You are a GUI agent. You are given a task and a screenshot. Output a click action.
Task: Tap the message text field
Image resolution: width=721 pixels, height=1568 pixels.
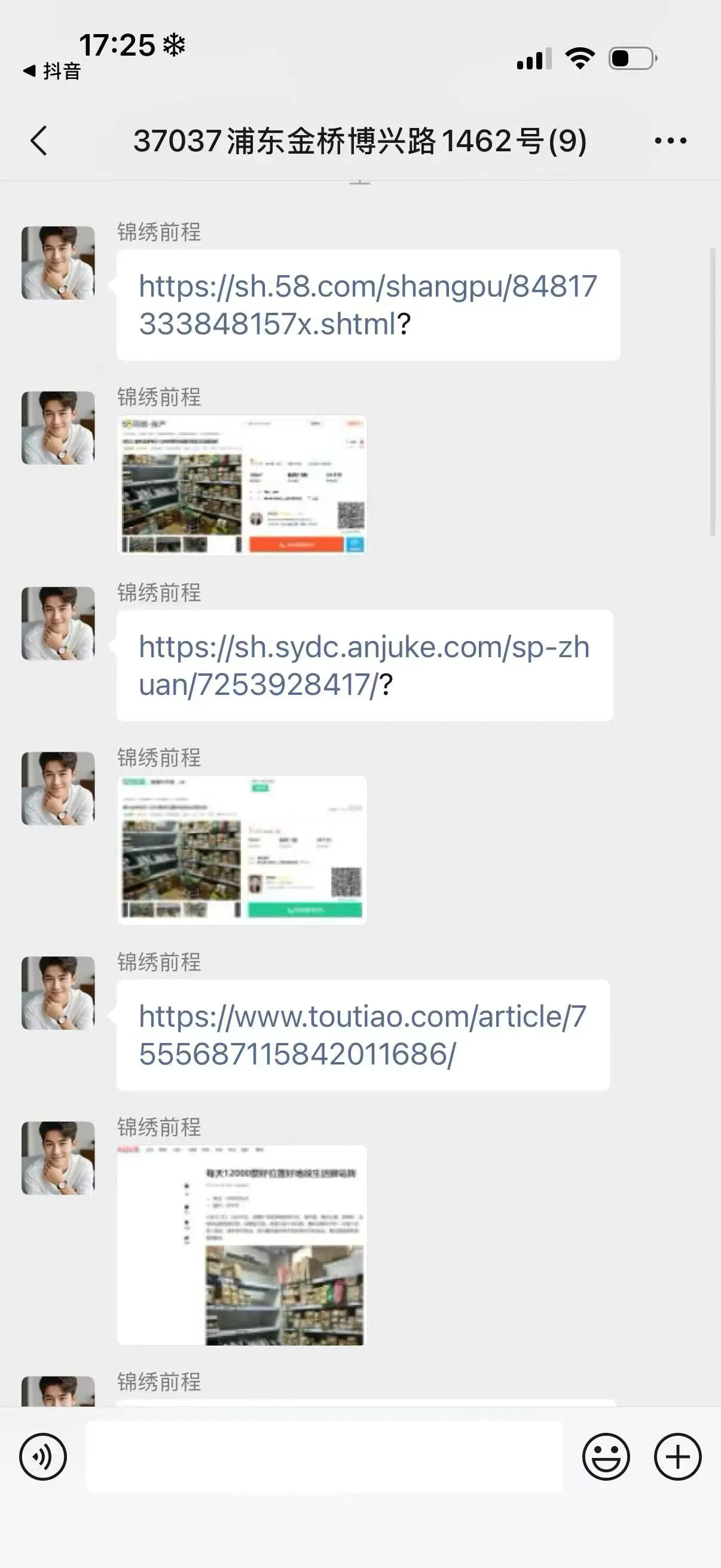pos(323,1457)
